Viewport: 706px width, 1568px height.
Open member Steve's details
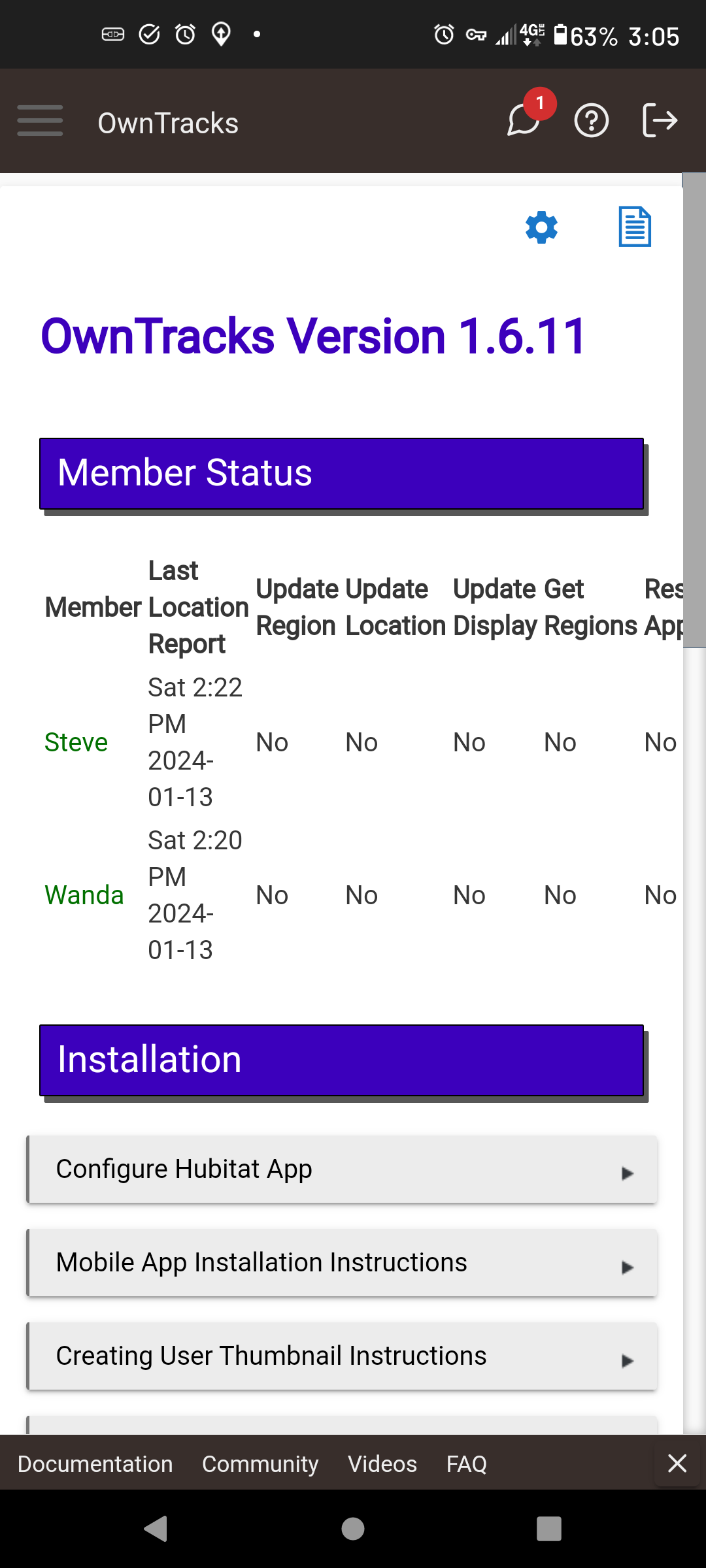[76, 742]
